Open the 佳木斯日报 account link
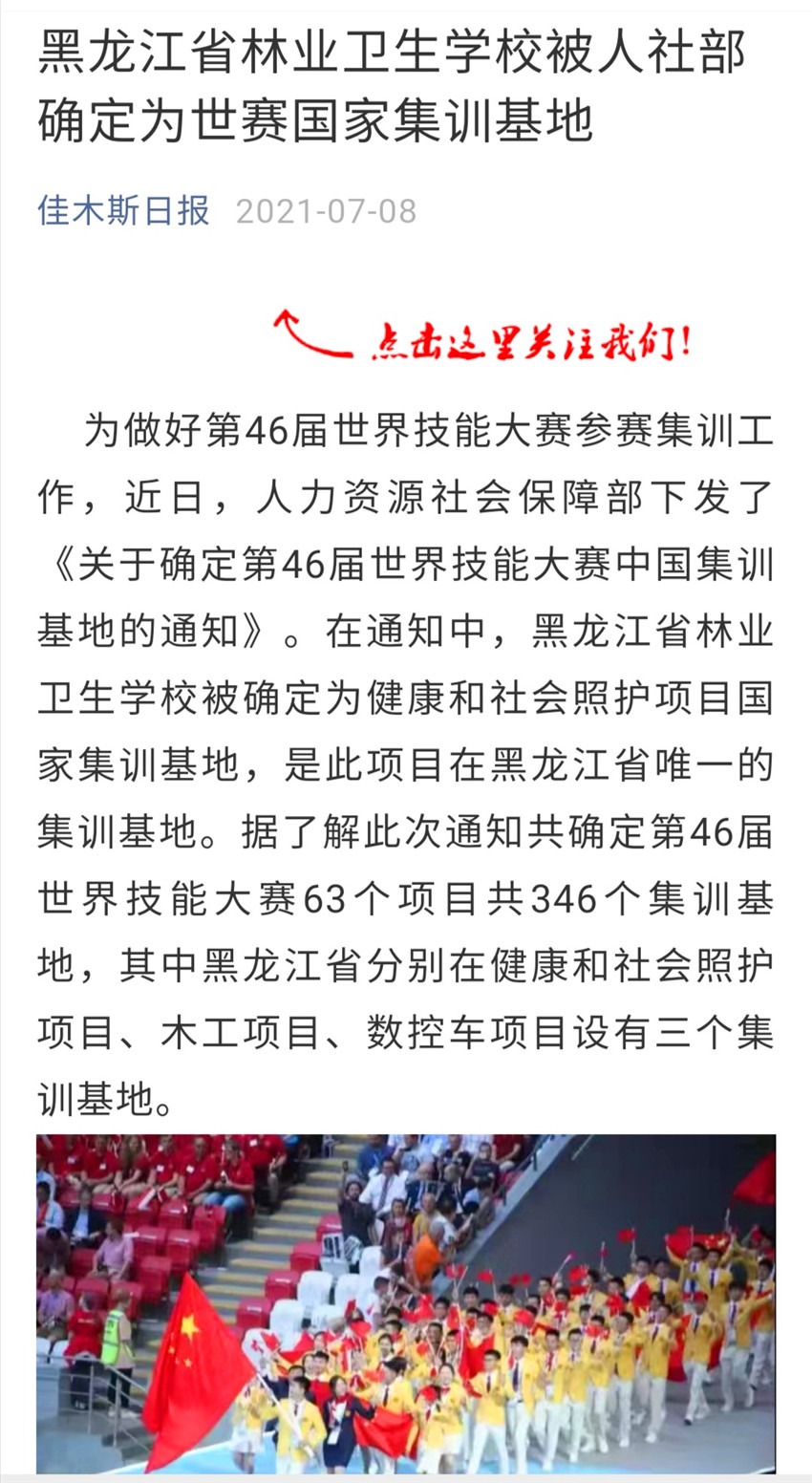812x1483 pixels. (x=124, y=210)
